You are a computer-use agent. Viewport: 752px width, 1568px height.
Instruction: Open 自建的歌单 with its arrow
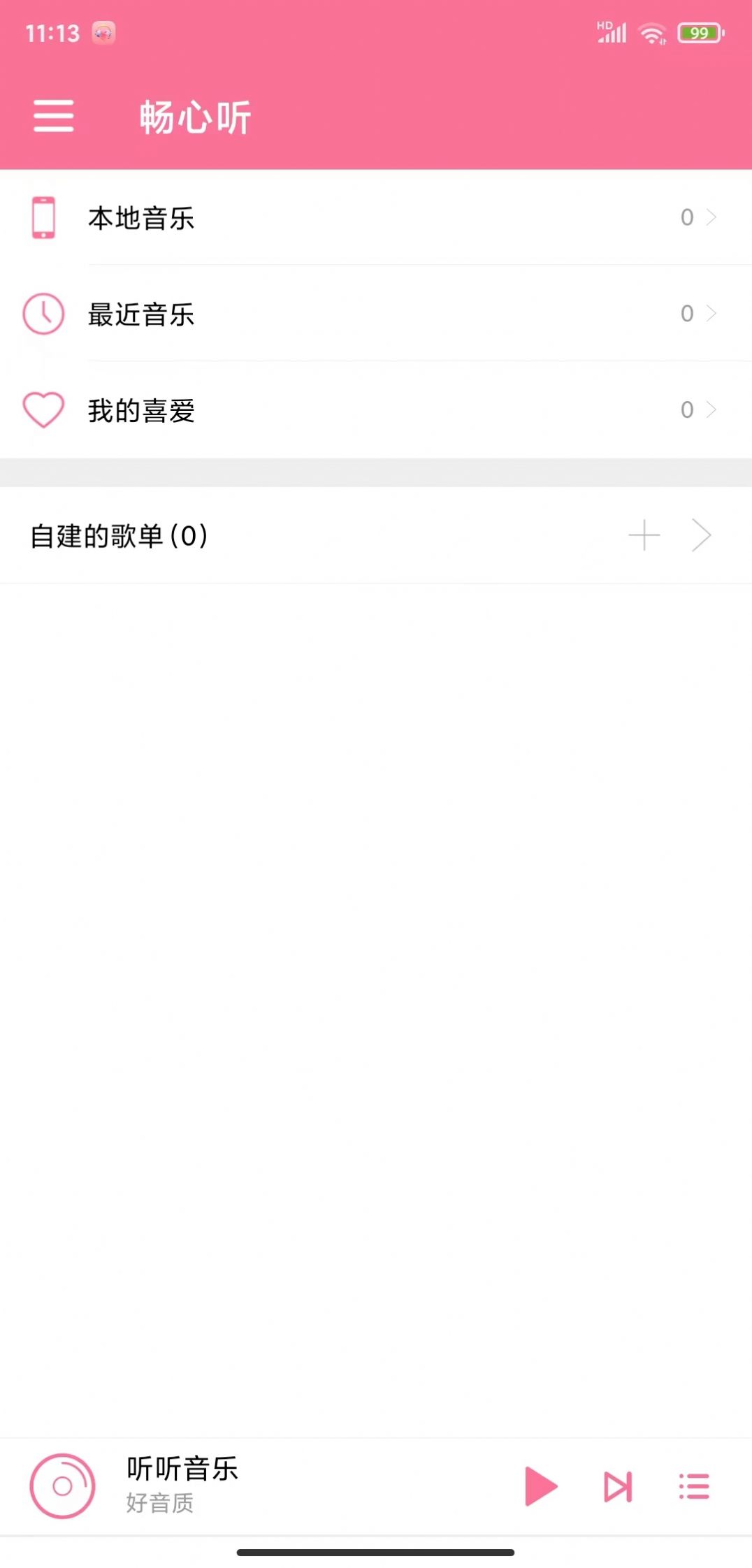point(701,536)
